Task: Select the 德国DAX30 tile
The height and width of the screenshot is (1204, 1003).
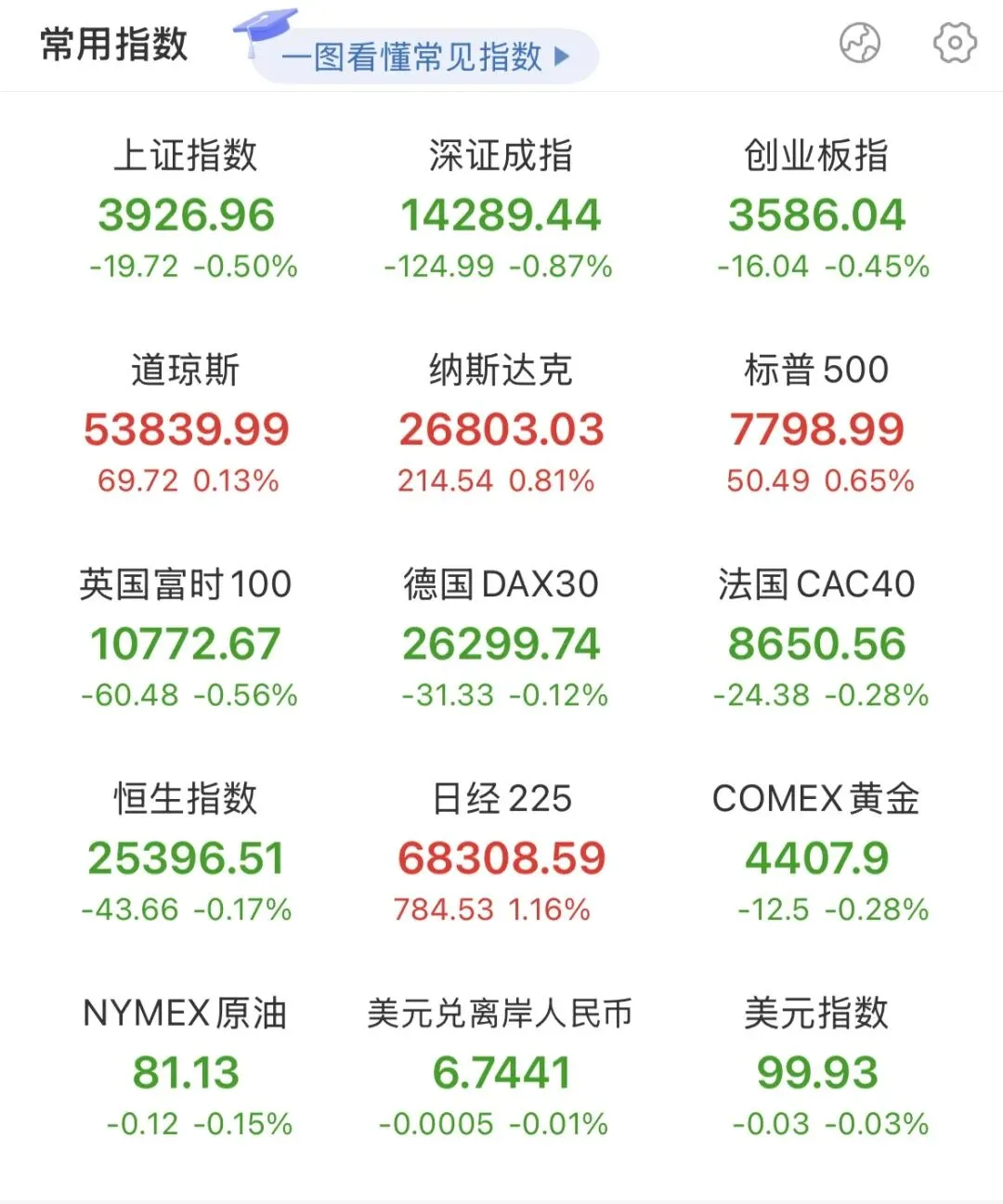Action: [501, 637]
